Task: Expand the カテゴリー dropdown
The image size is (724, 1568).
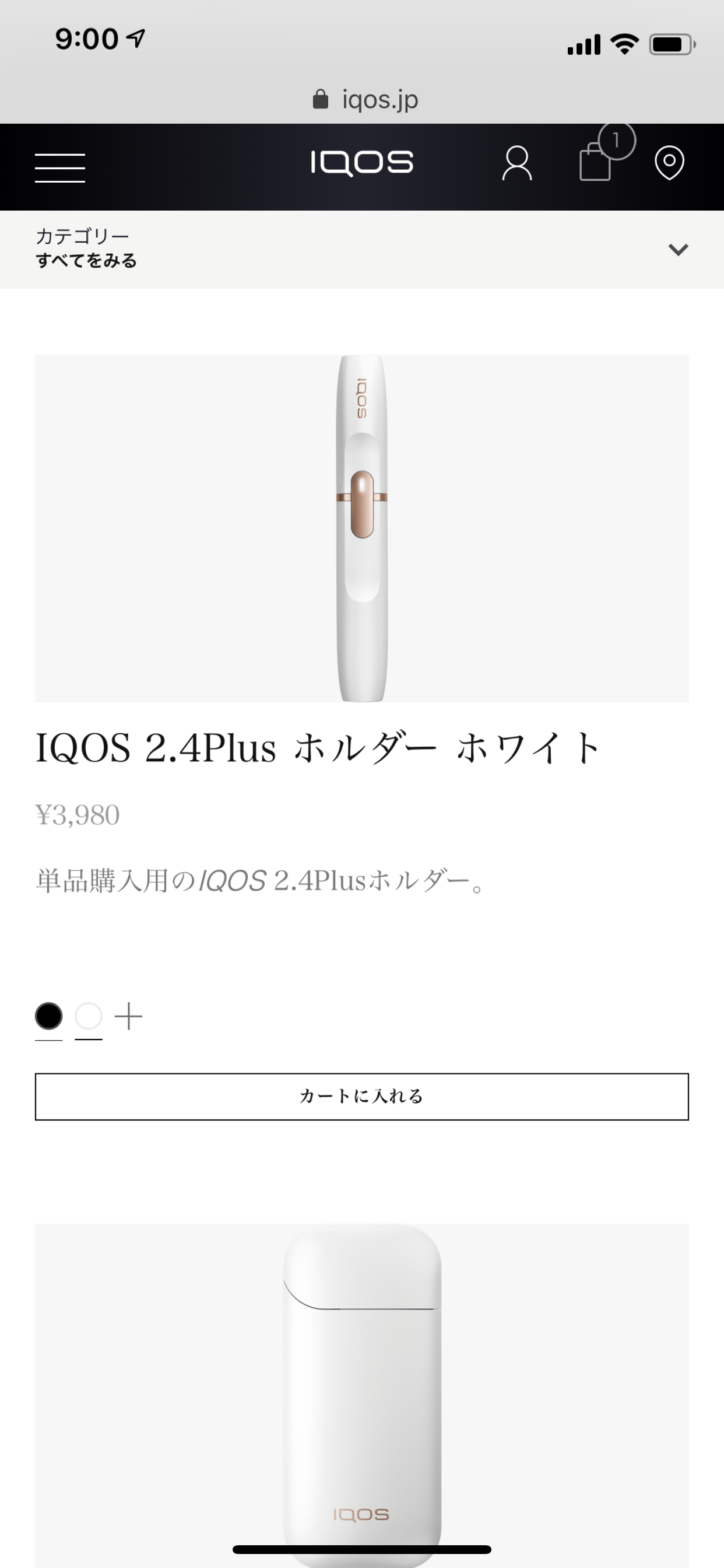Action: (677, 250)
